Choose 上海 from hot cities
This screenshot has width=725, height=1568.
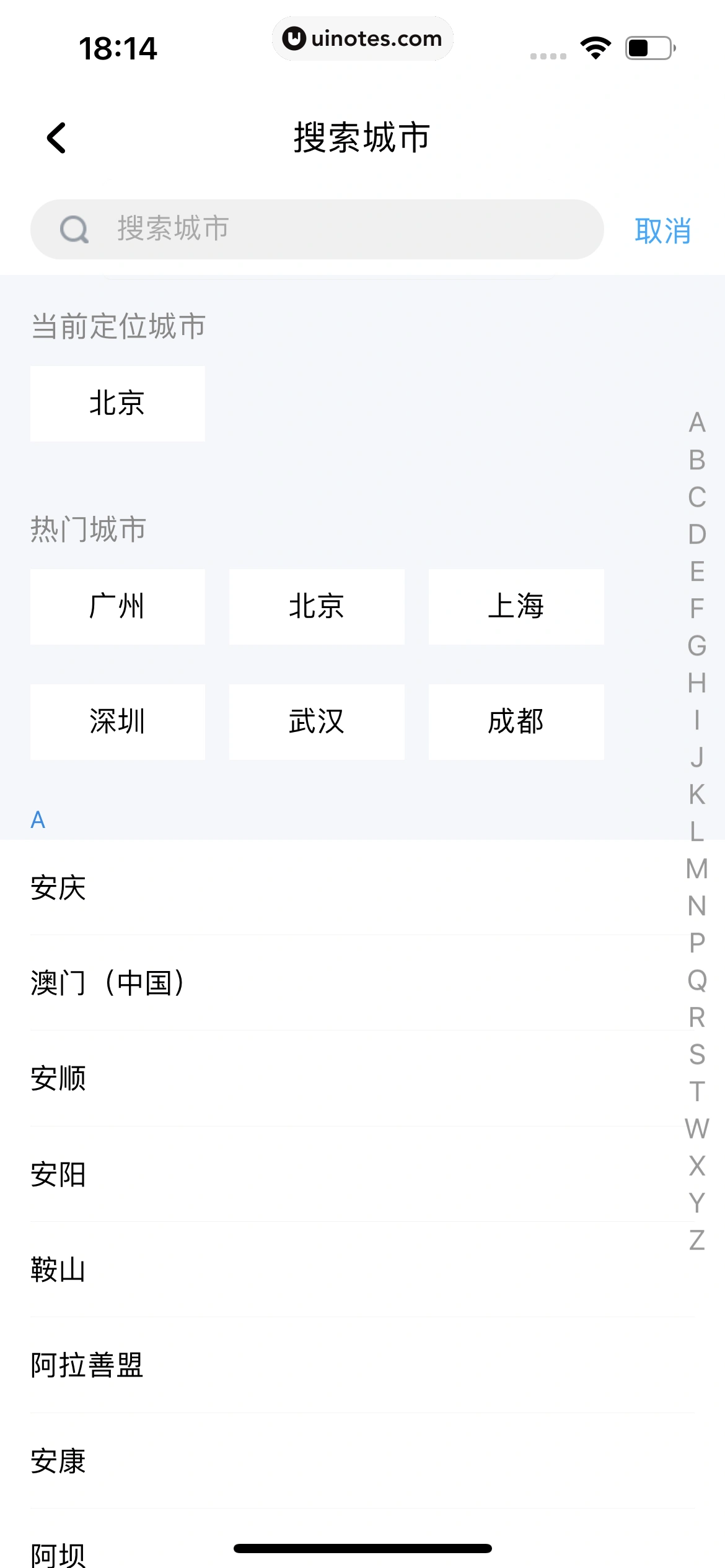click(x=516, y=607)
